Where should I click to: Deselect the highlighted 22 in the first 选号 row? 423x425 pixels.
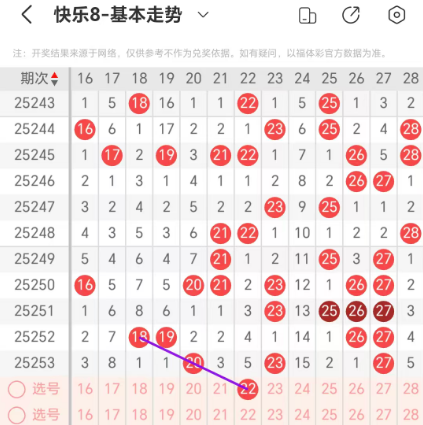[248, 389]
